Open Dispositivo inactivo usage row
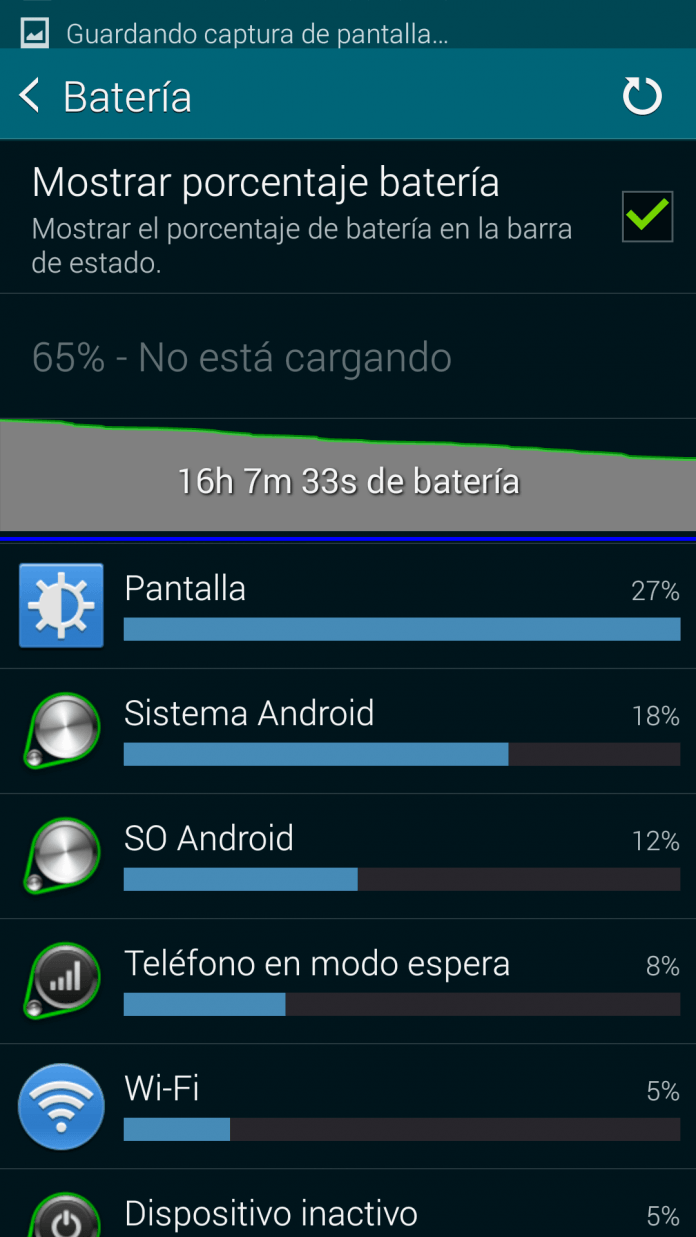This screenshot has height=1237, width=696. [x=348, y=1212]
